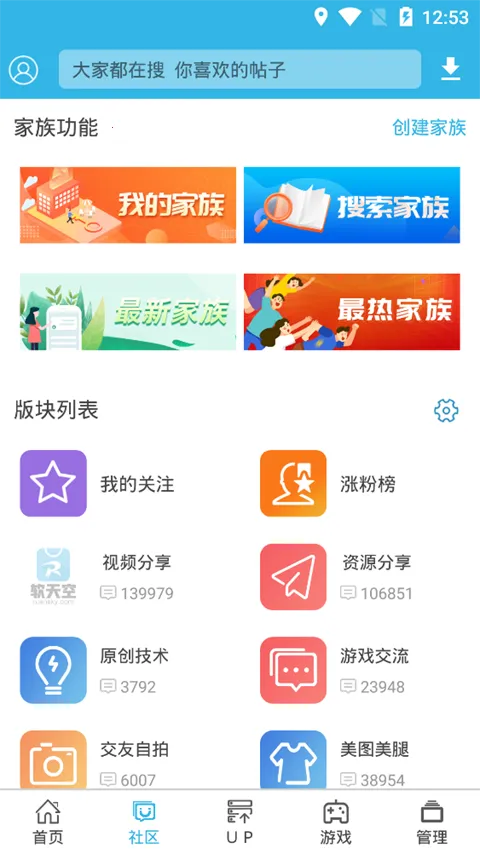
Task: Open the downloads arrow icon
Action: pyautogui.click(x=451, y=69)
